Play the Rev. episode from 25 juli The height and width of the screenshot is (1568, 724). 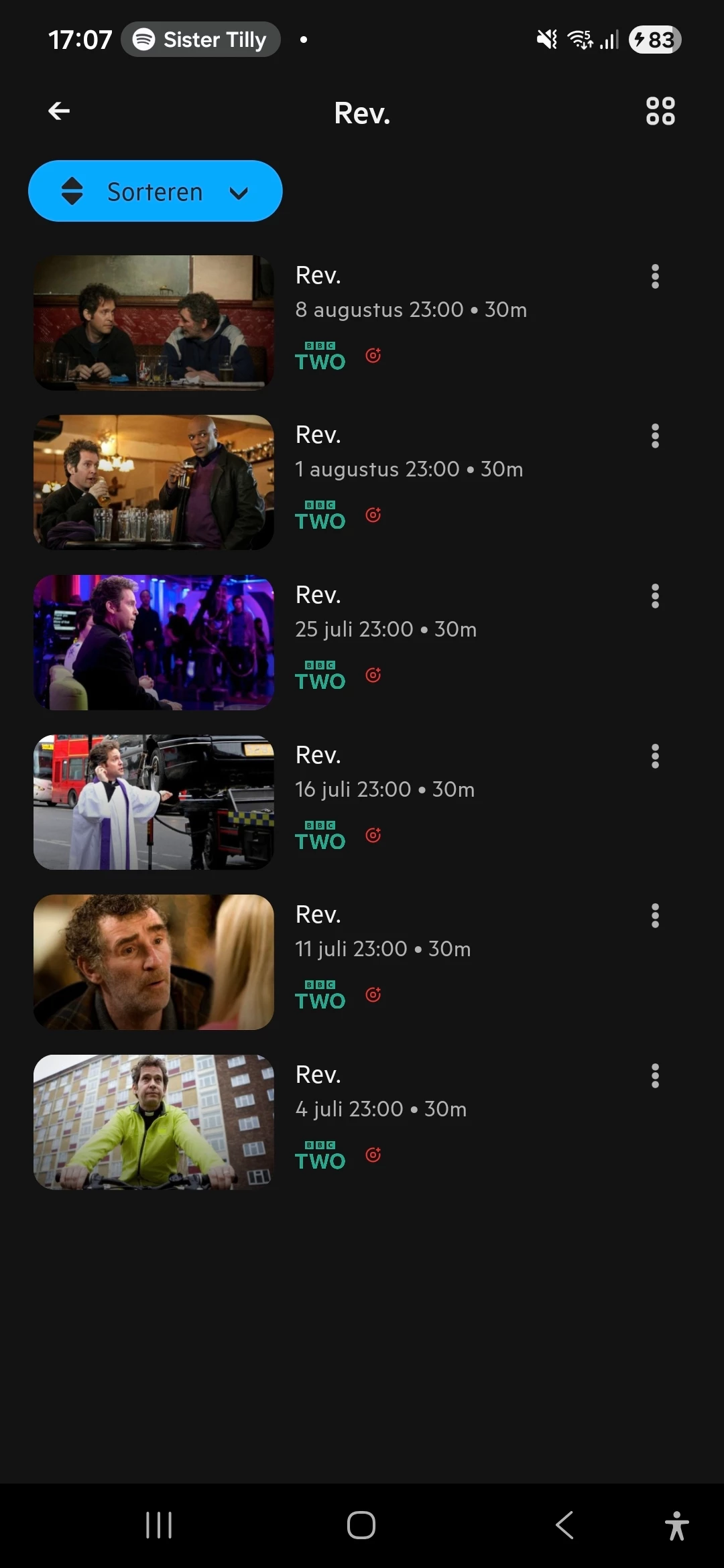[x=154, y=643]
